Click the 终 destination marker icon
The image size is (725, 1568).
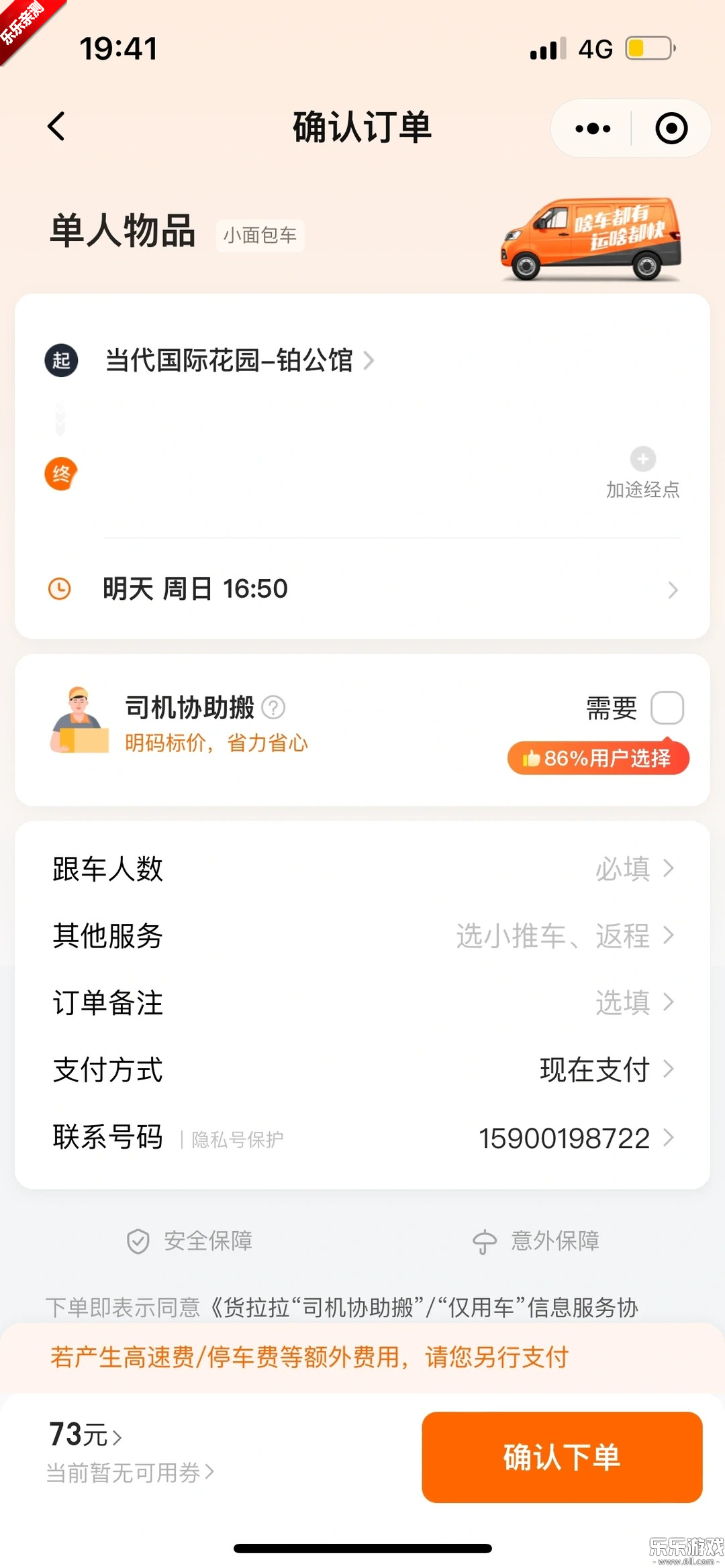(x=61, y=474)
